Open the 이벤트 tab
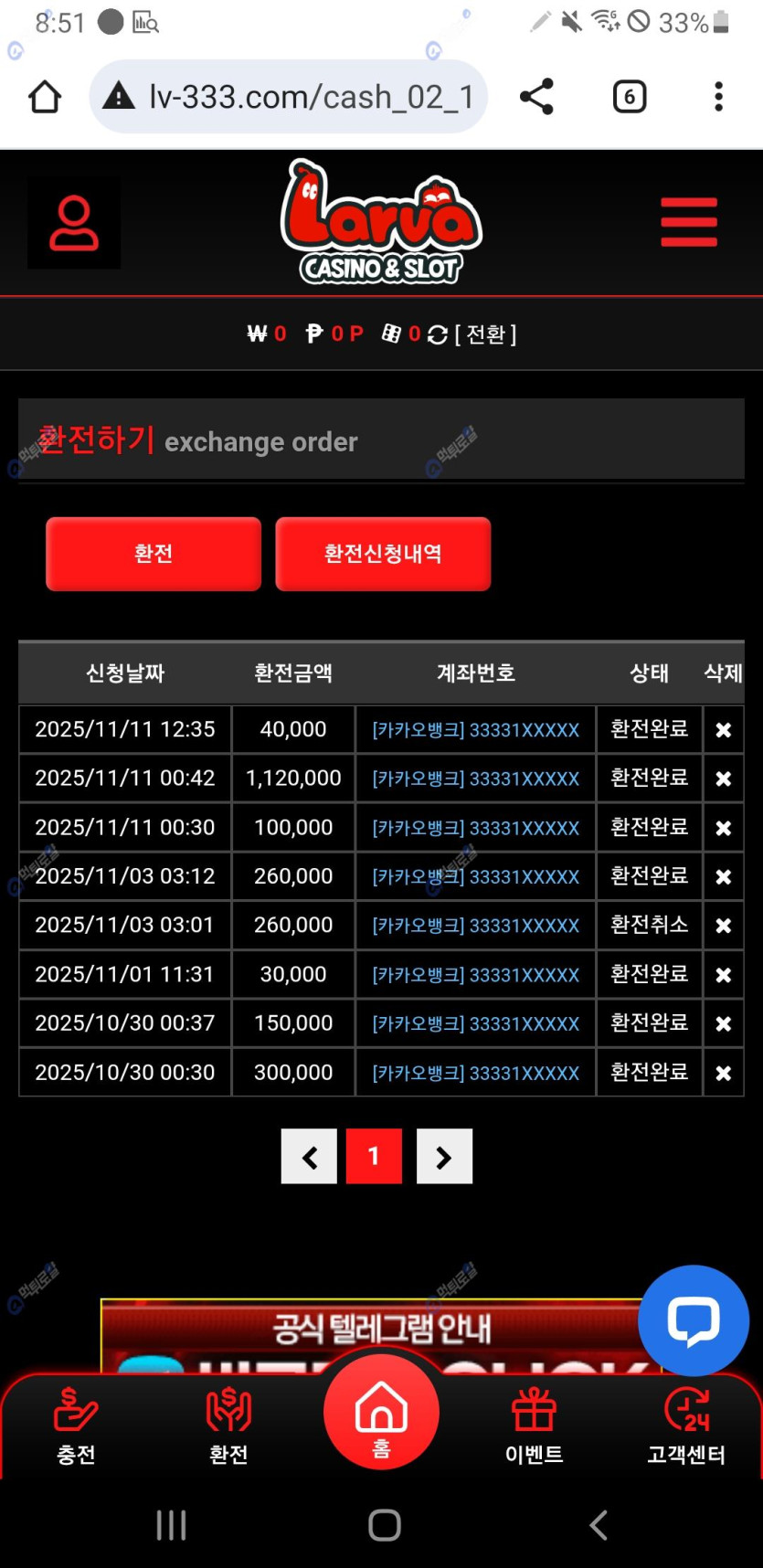Viewport: 763px width, 1568px height. tap(534, 1427)
